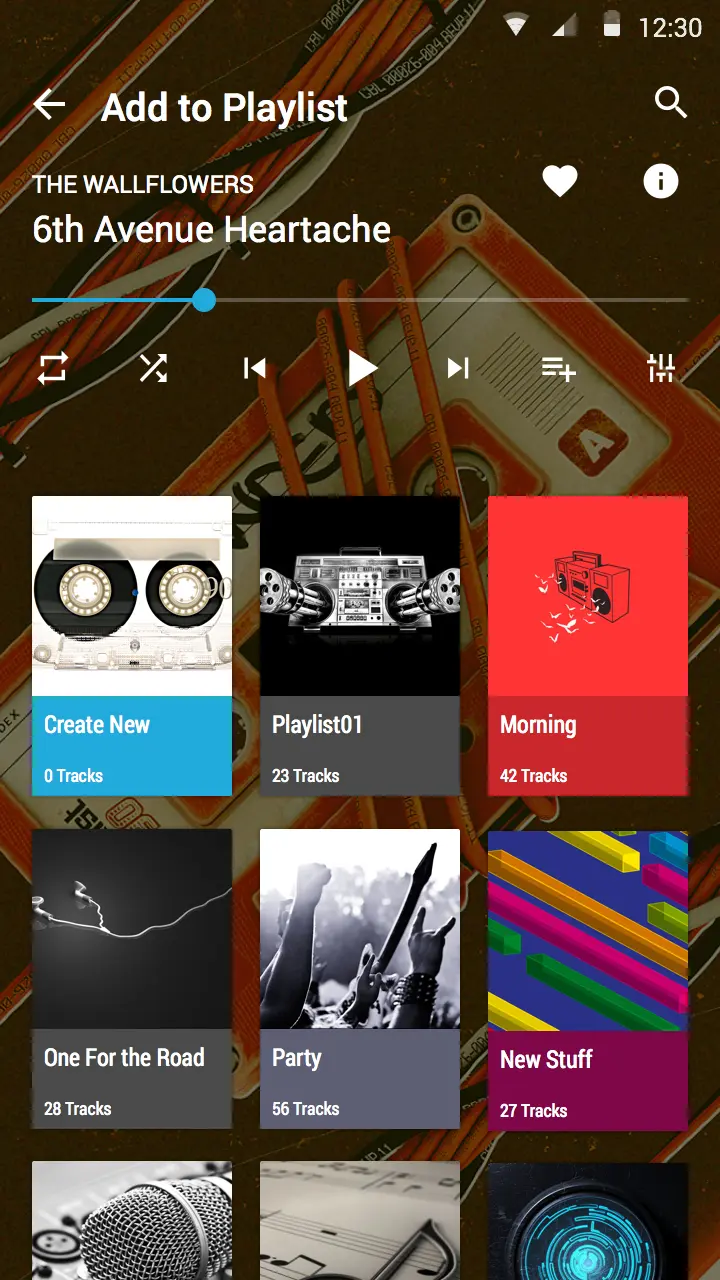Open the song info icon
Screen dimensions: 720x1280
pyautogui.click(x=660, y=182)
